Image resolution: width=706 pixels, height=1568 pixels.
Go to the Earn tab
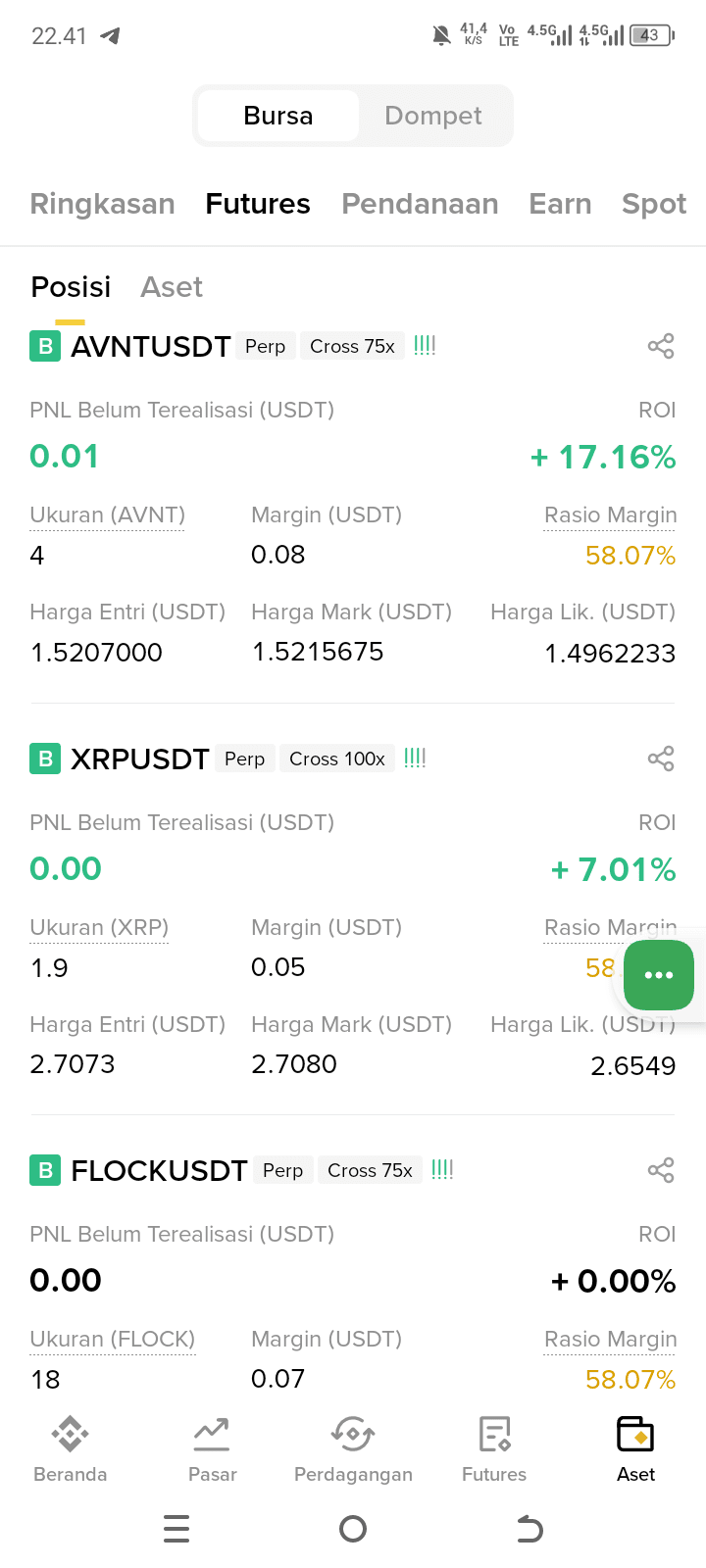[x=560, y=204]
